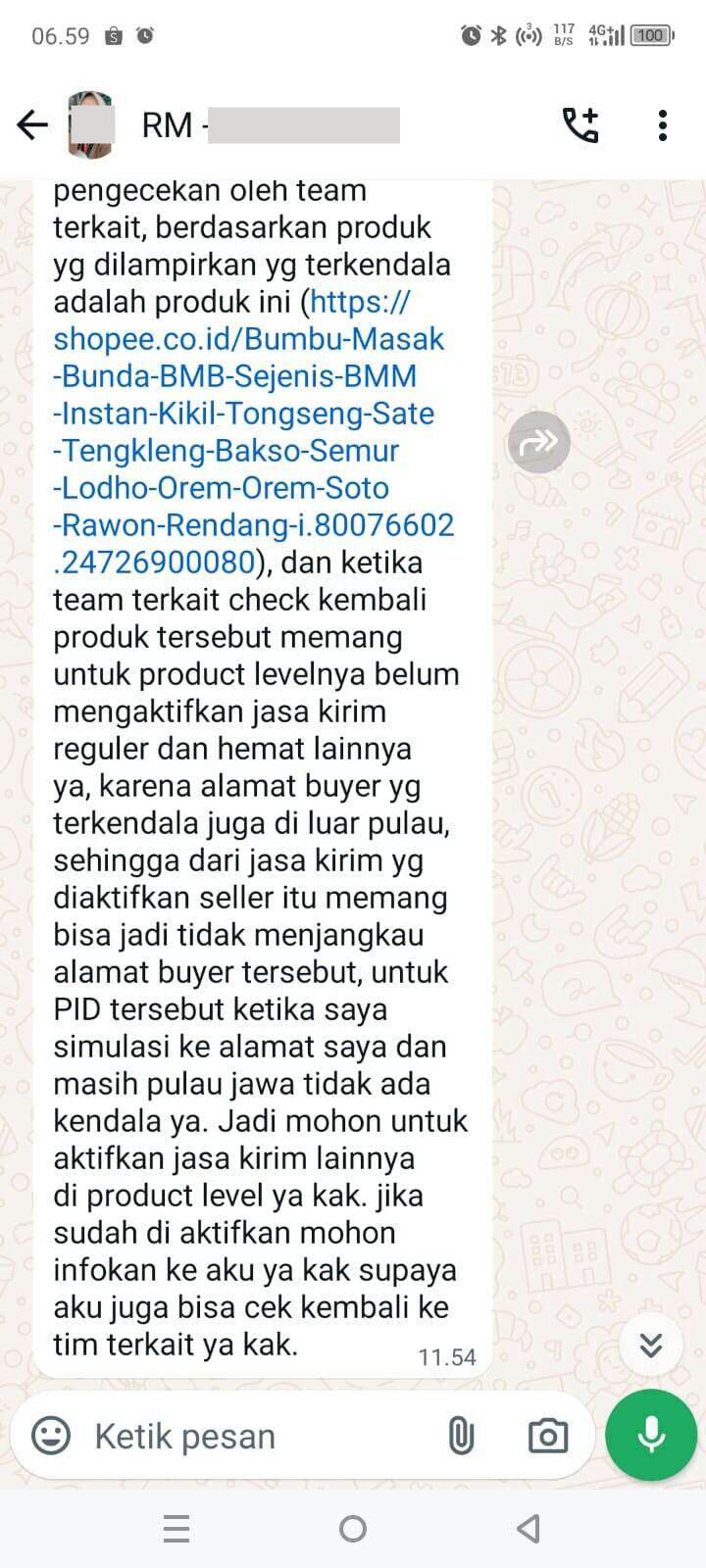
Task: Open the camera from the chat bar
Action: (x=547, y=1436)
